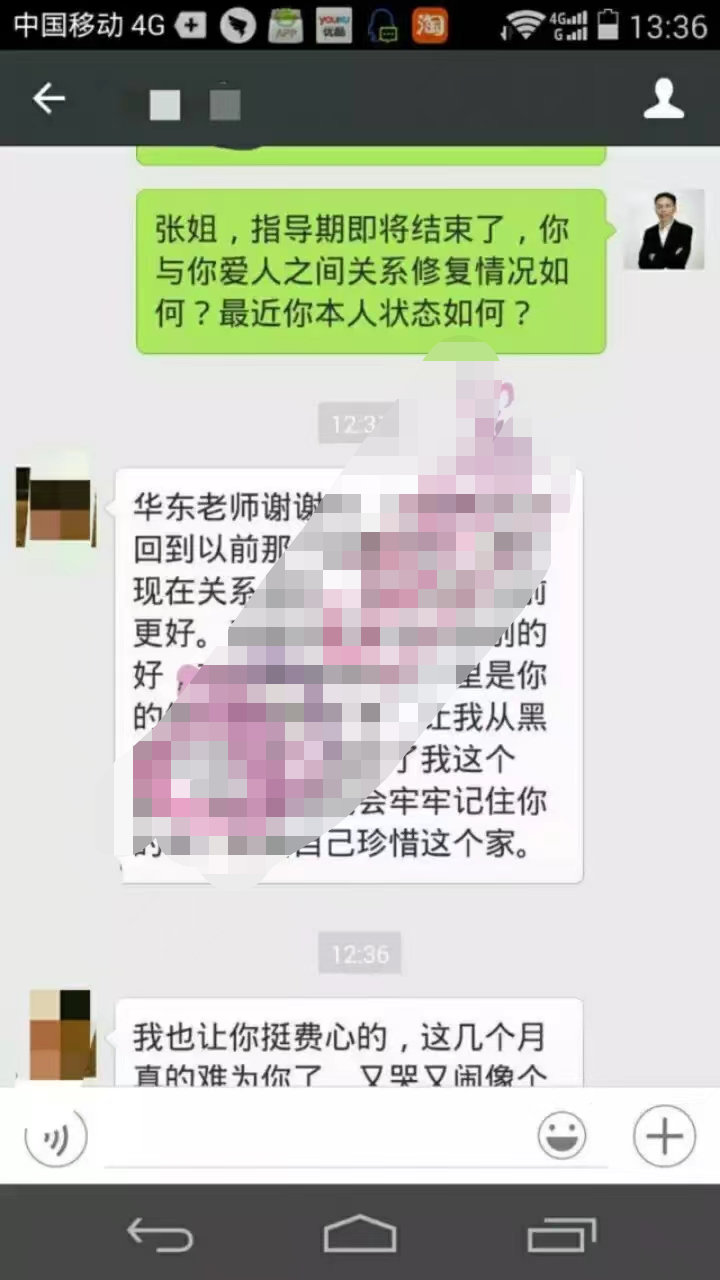
Task: Switch to voice message input
Action: [56, 1137]
